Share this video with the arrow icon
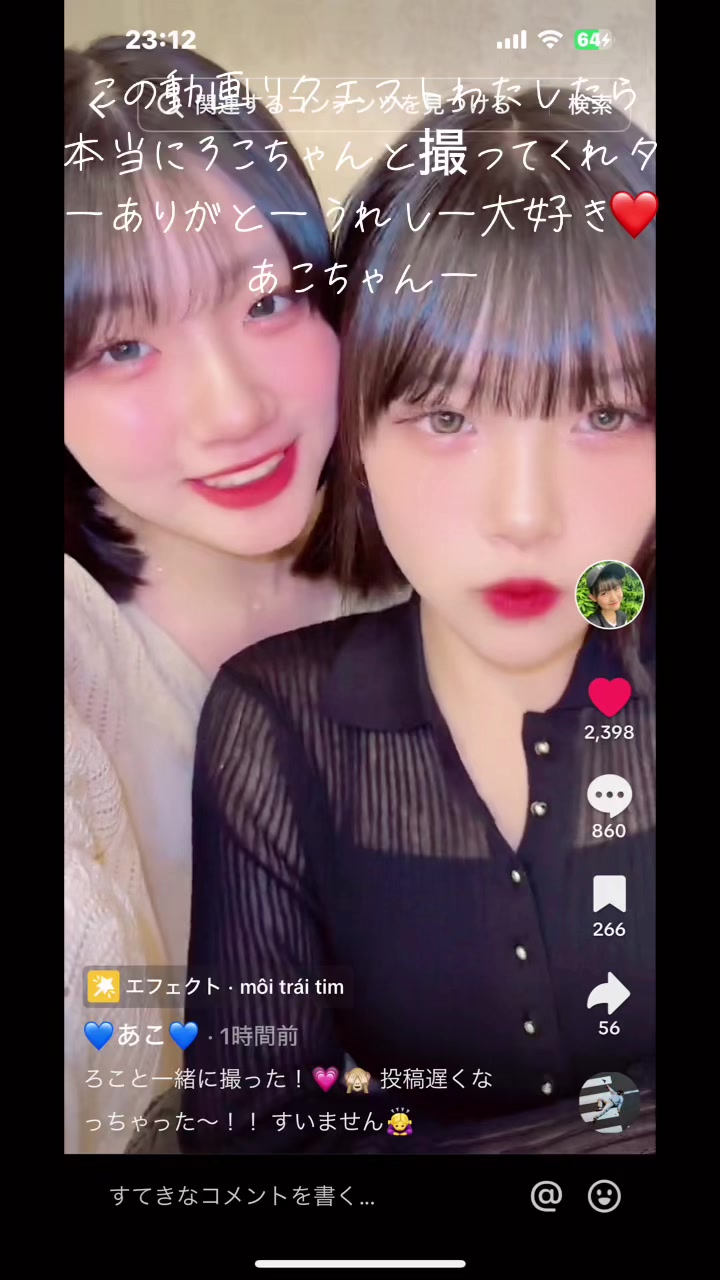The height and width of the screenshot is (1280, 720). (609, 993)
